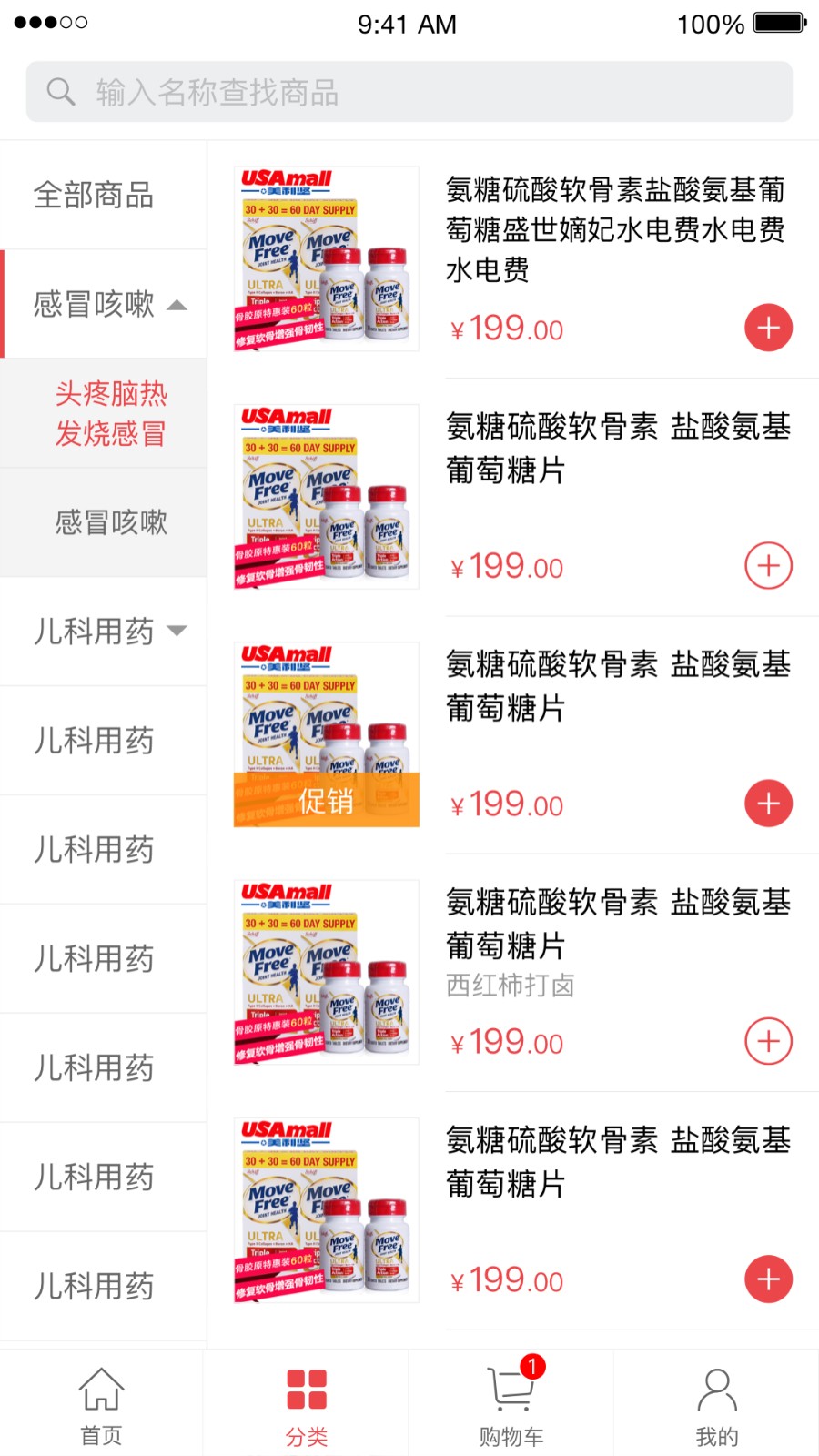This screenshot has height=1456, width=819.
Task: Open the 全部商品 category
Action: (94, 194)
